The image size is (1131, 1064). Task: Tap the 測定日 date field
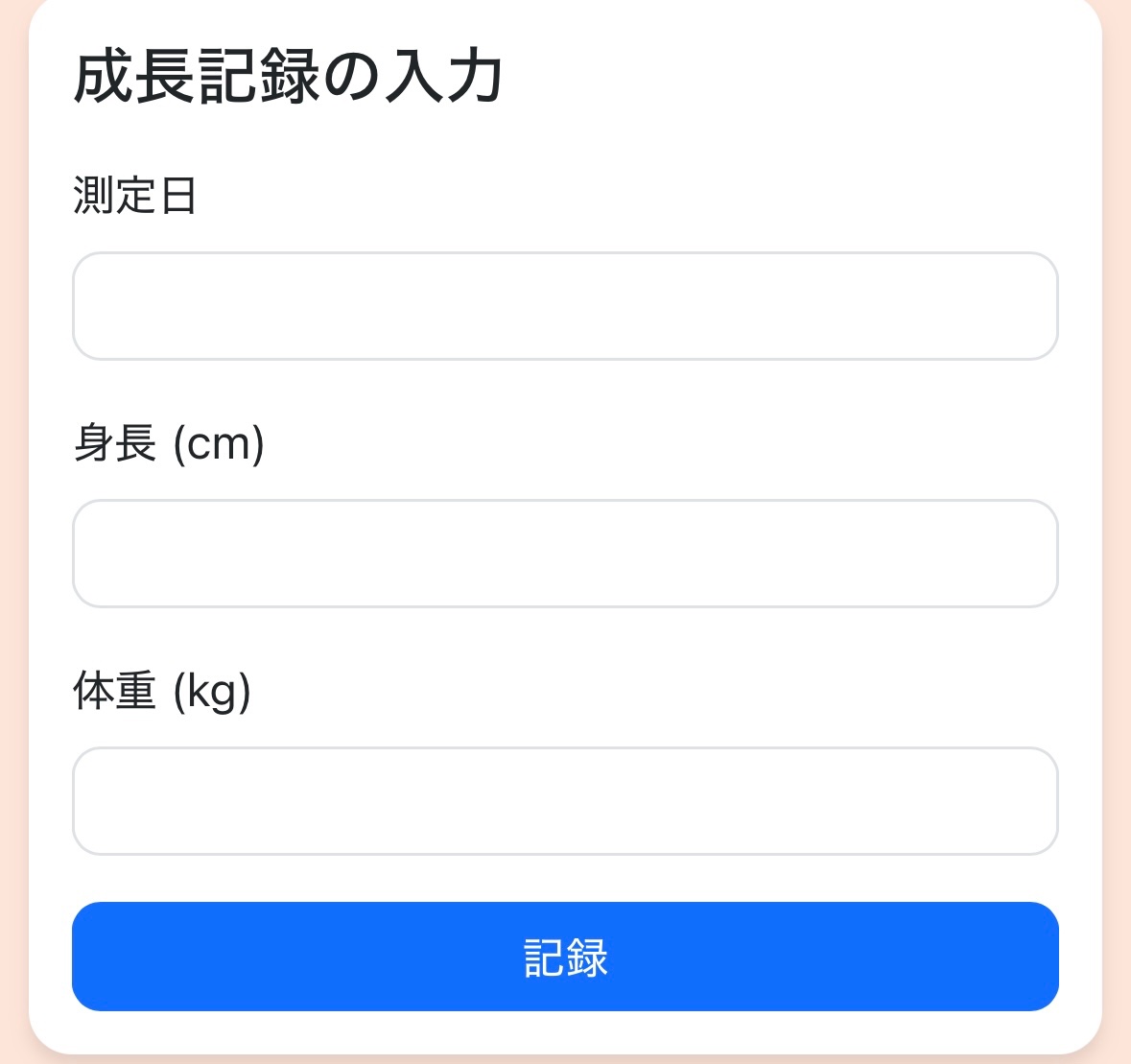[x=565, y=306]
